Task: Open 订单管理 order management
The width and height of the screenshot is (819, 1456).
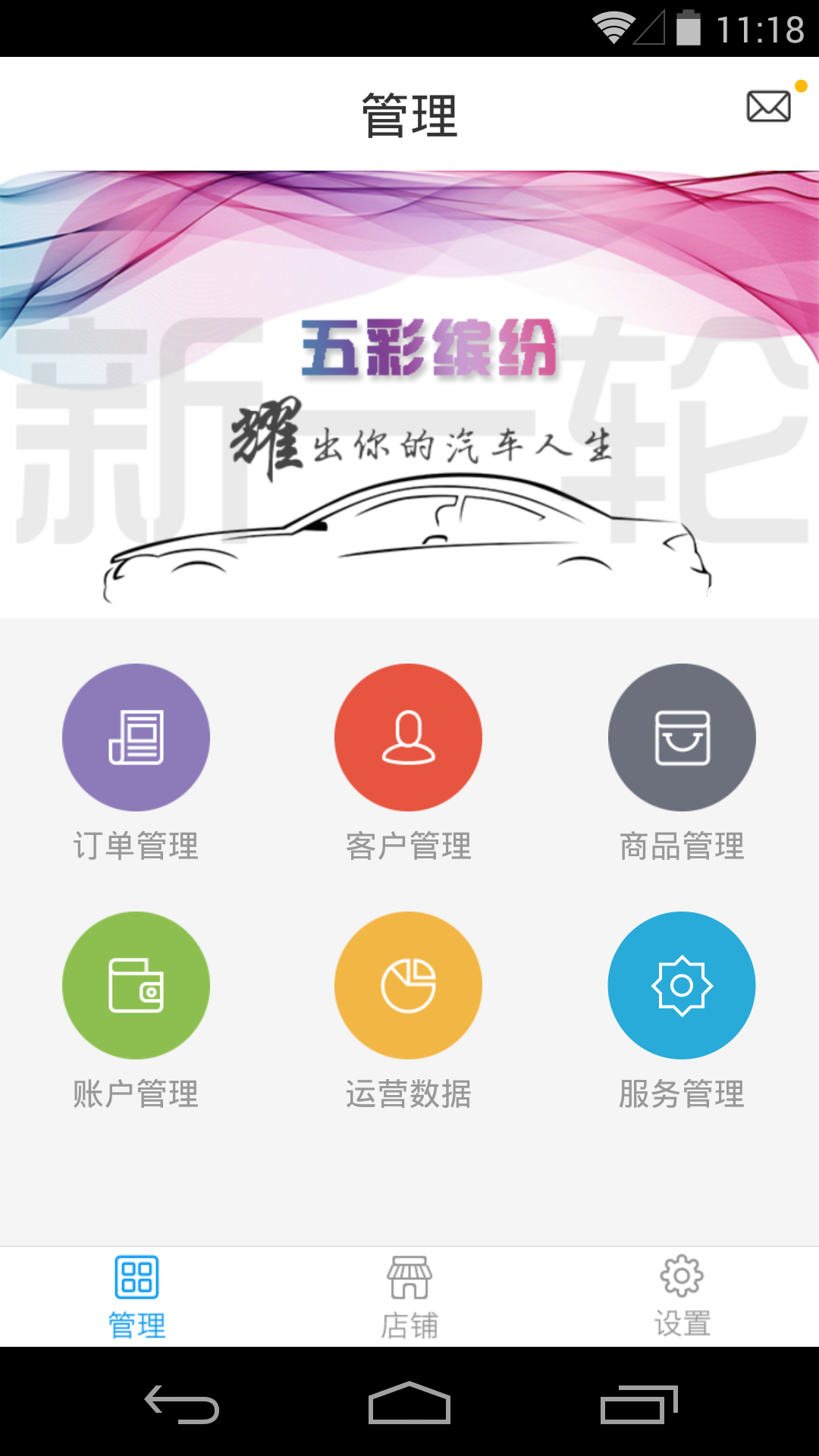Action: (136, 737)
